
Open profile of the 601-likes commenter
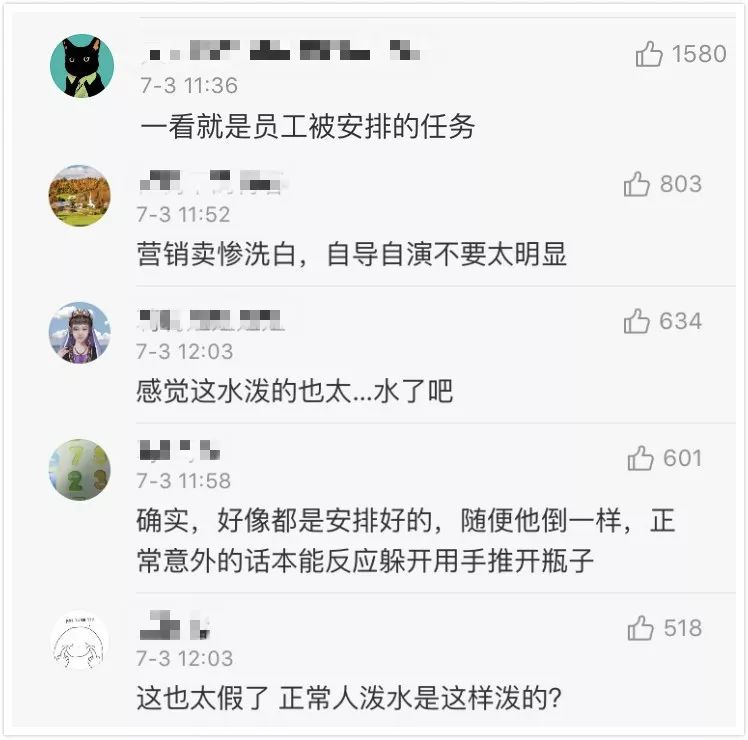[80, 469]
